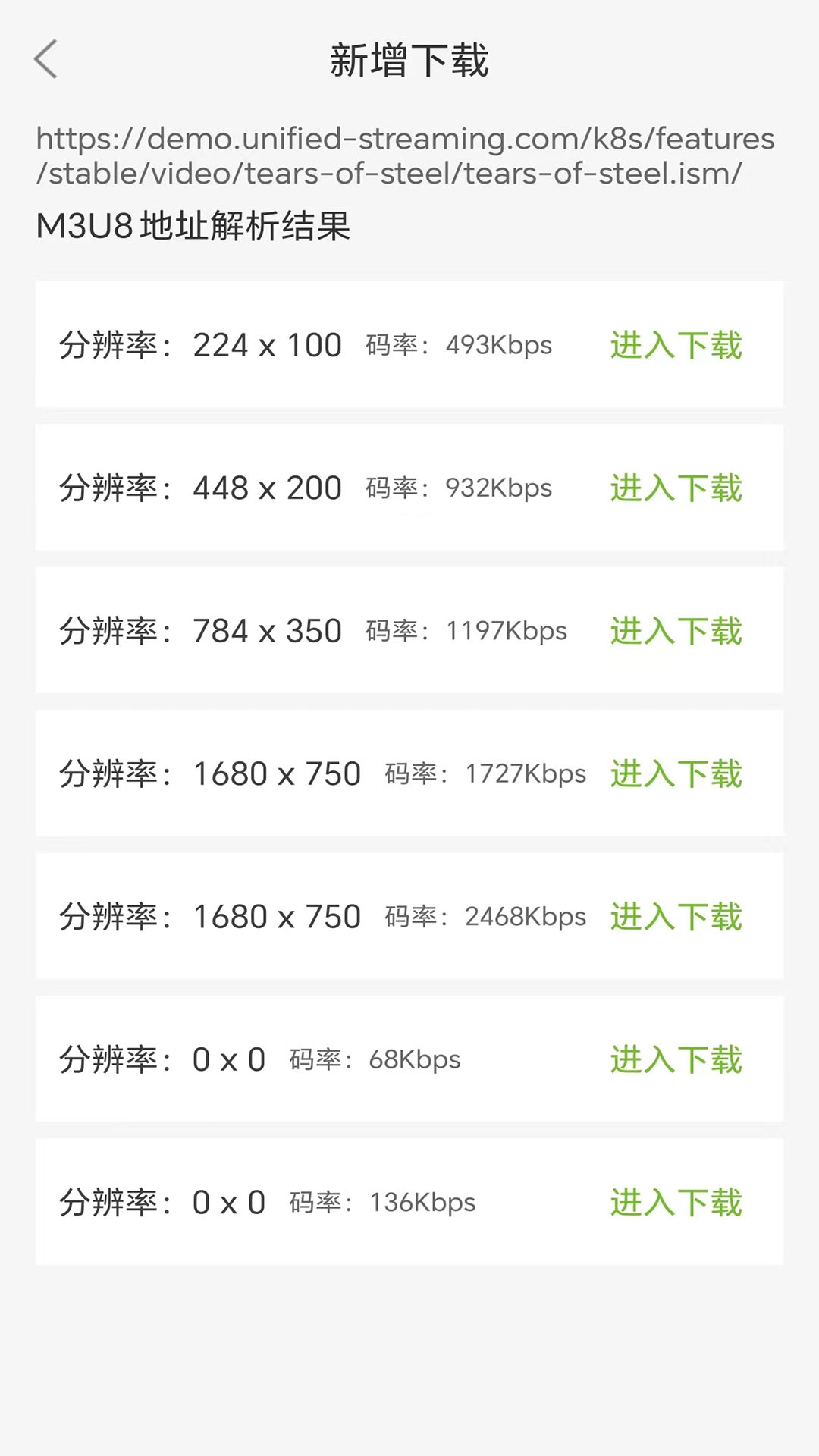Select the 224 x 100 result row
This screenshot has width=819, height=1456.
tap(303, 345)
